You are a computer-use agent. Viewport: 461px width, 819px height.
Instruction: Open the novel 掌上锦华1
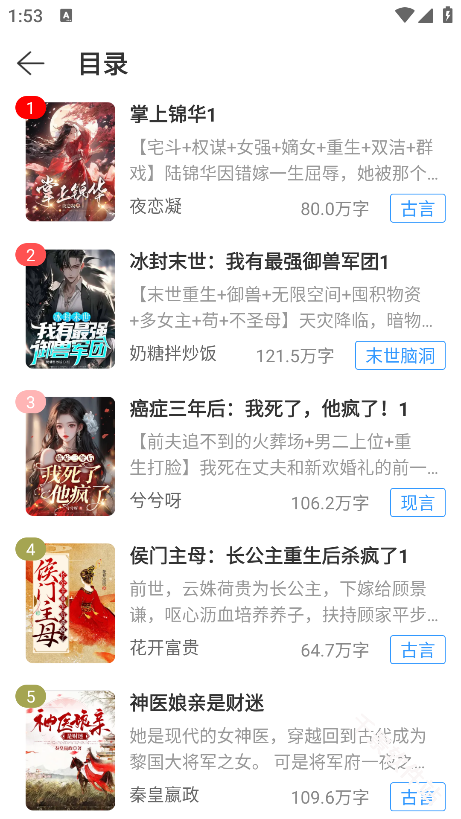click(172, 114)
